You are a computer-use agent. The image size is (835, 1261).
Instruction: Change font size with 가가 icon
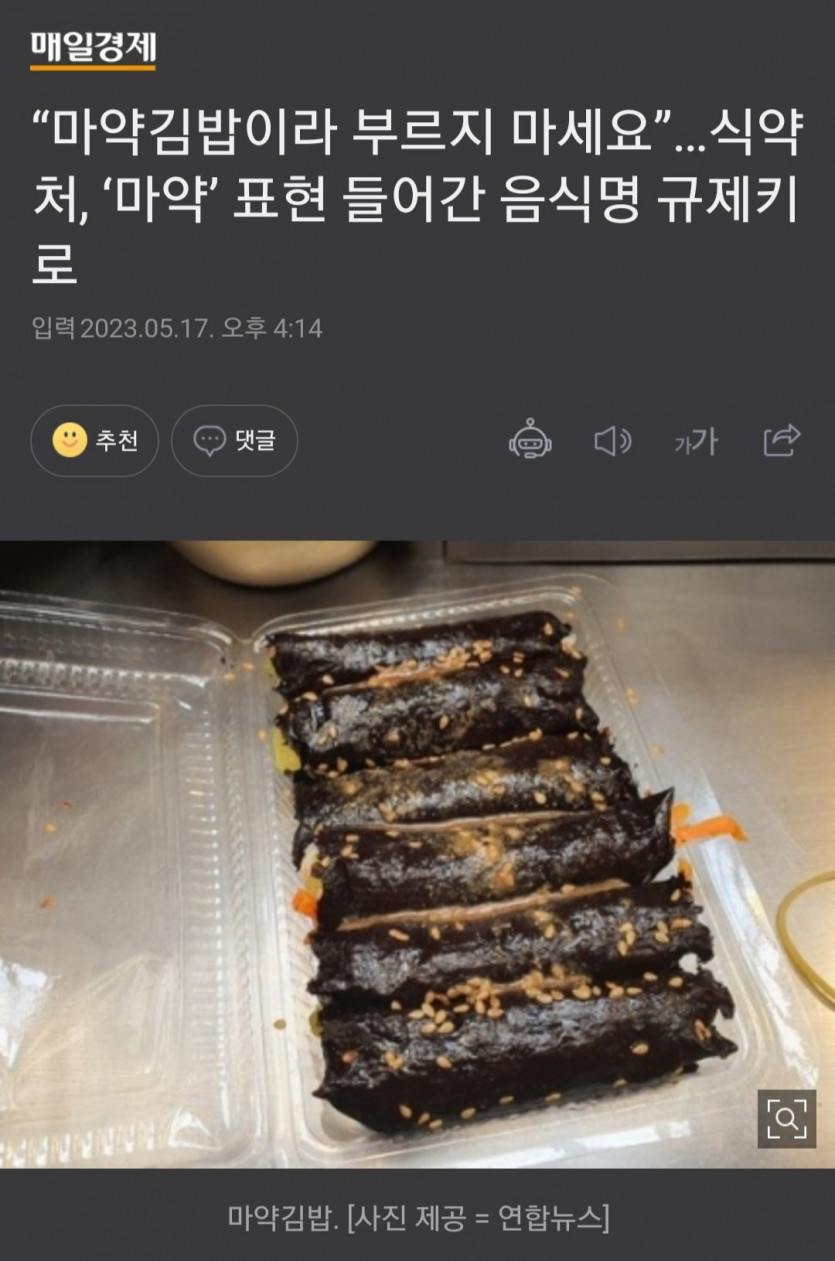[696, 440]
